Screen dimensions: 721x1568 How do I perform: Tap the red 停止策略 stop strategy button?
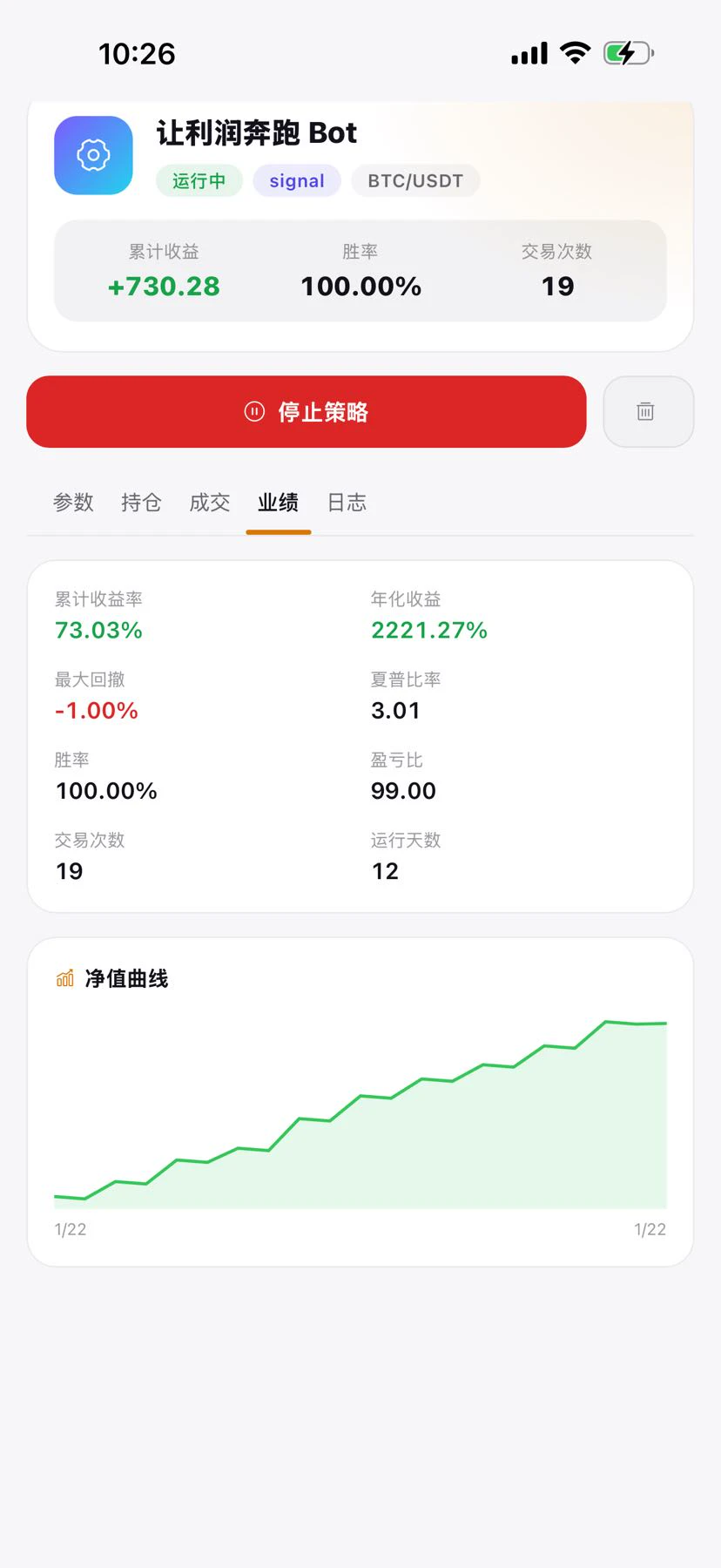307,412
